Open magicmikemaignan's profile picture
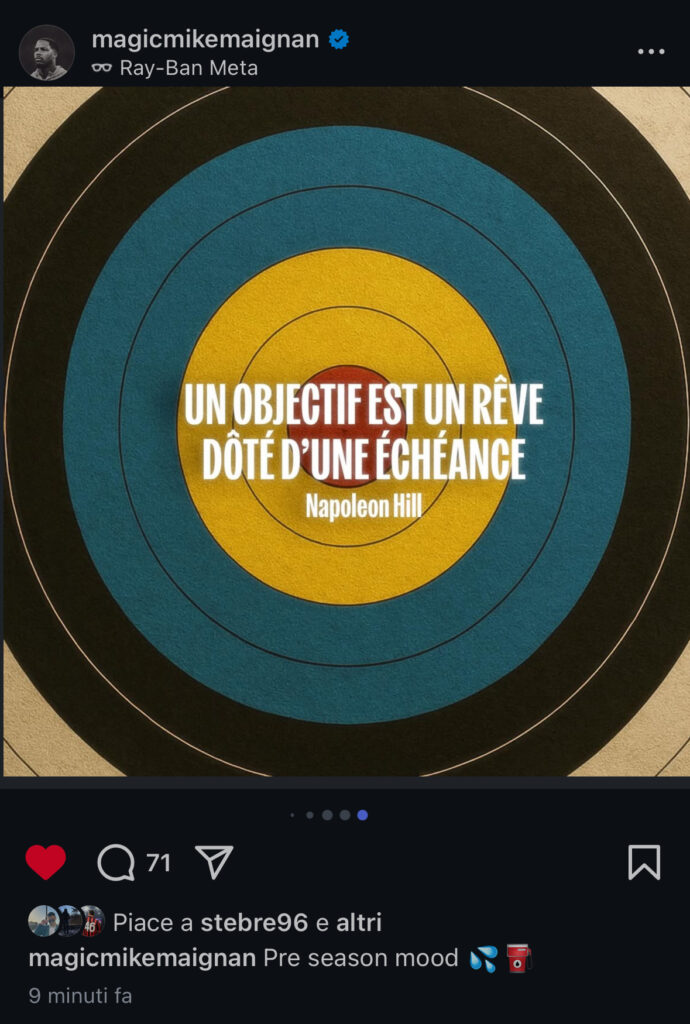 point(46,53)
